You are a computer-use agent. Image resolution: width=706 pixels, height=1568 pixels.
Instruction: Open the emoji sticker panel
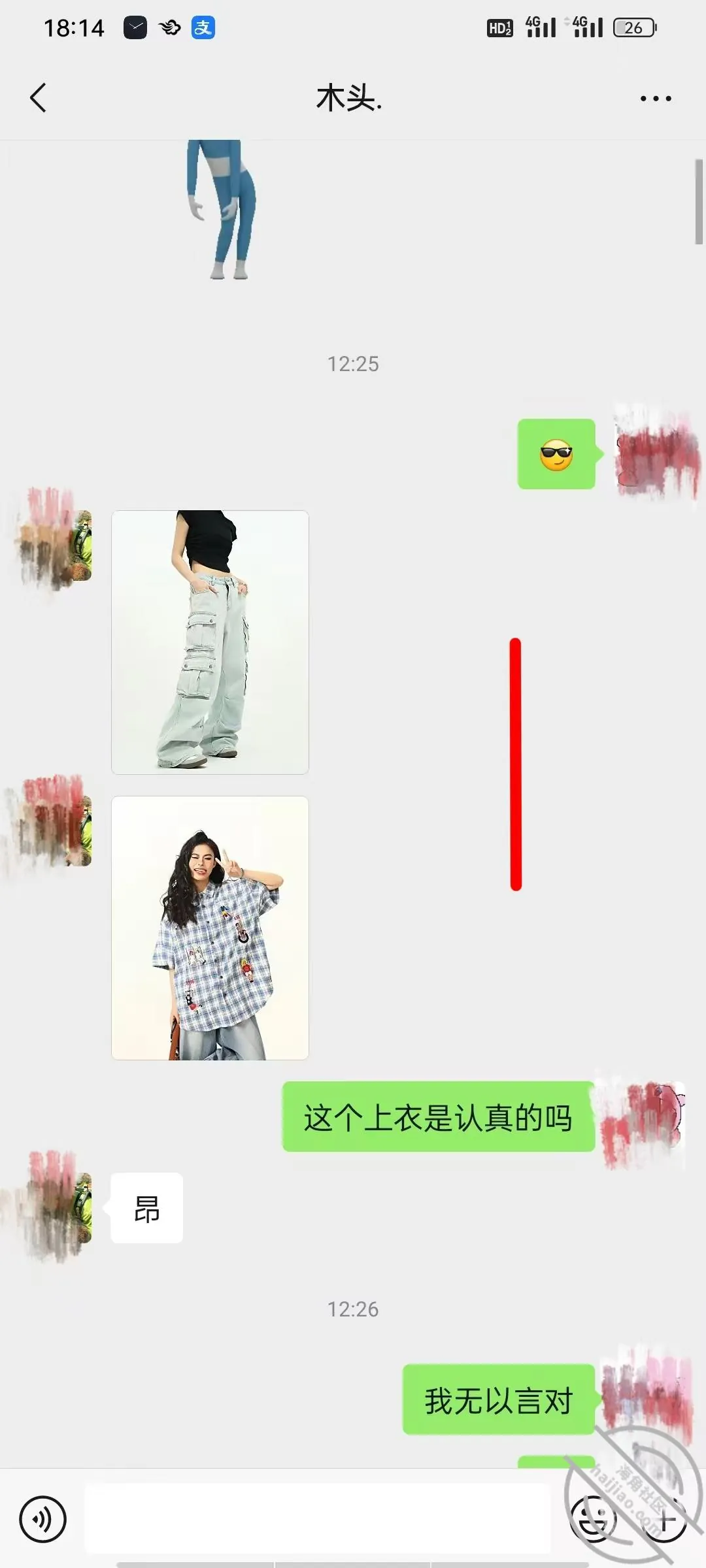(594, 1520)
